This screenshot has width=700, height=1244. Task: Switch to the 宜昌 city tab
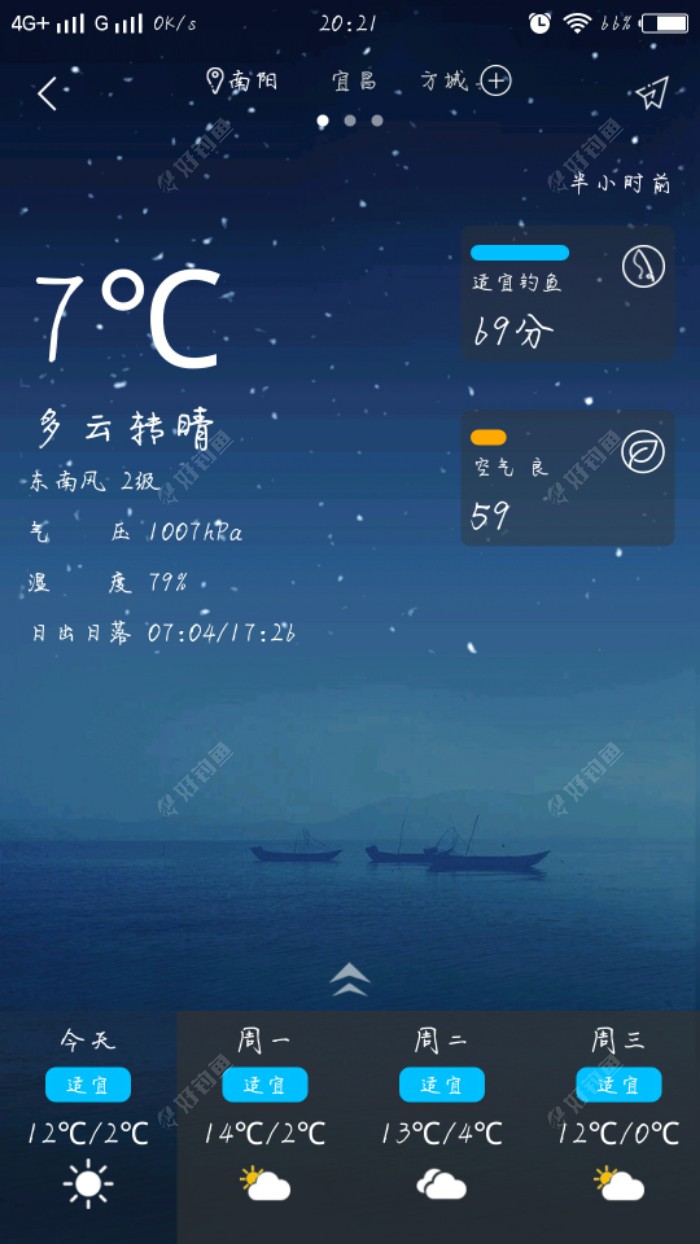coord(354,82)
